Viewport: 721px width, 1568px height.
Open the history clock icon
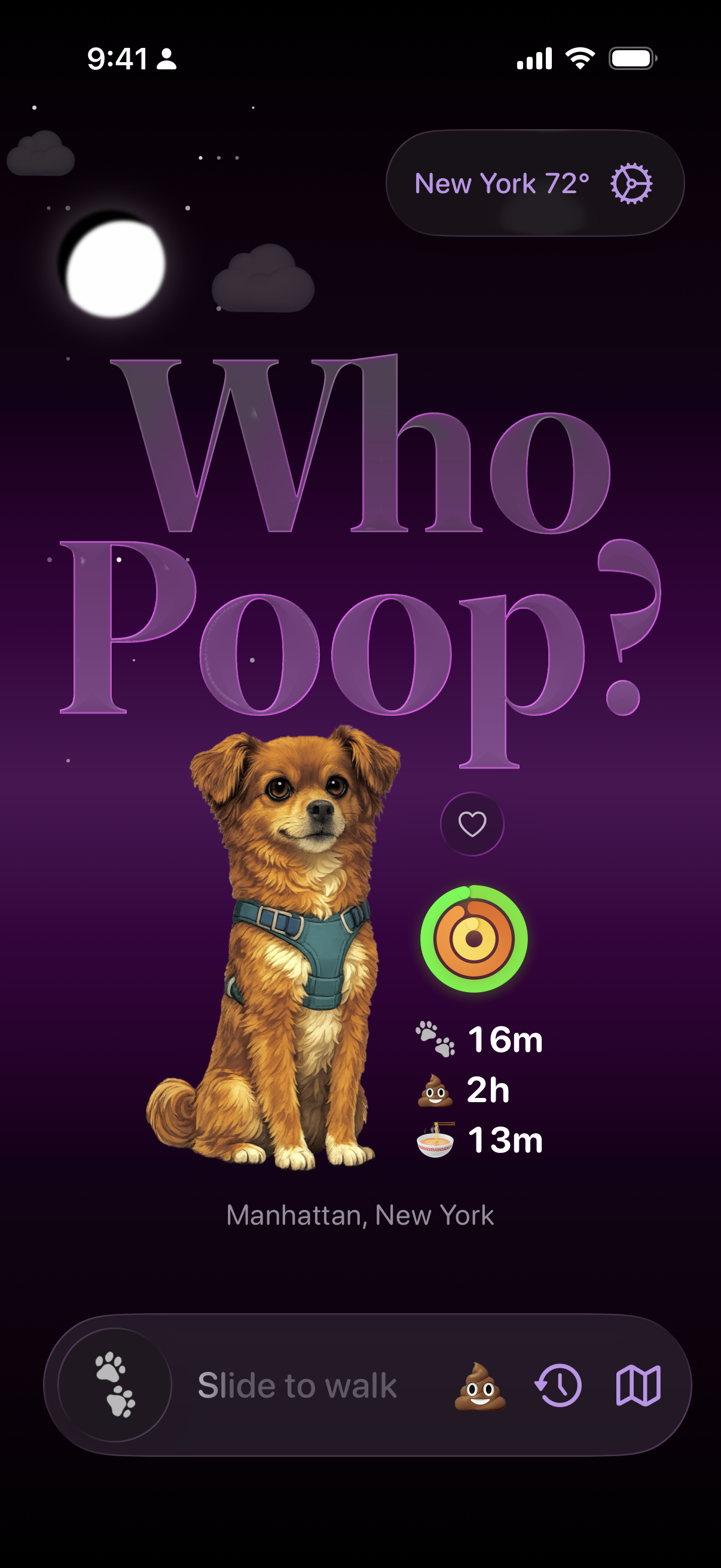point(558,1386)
